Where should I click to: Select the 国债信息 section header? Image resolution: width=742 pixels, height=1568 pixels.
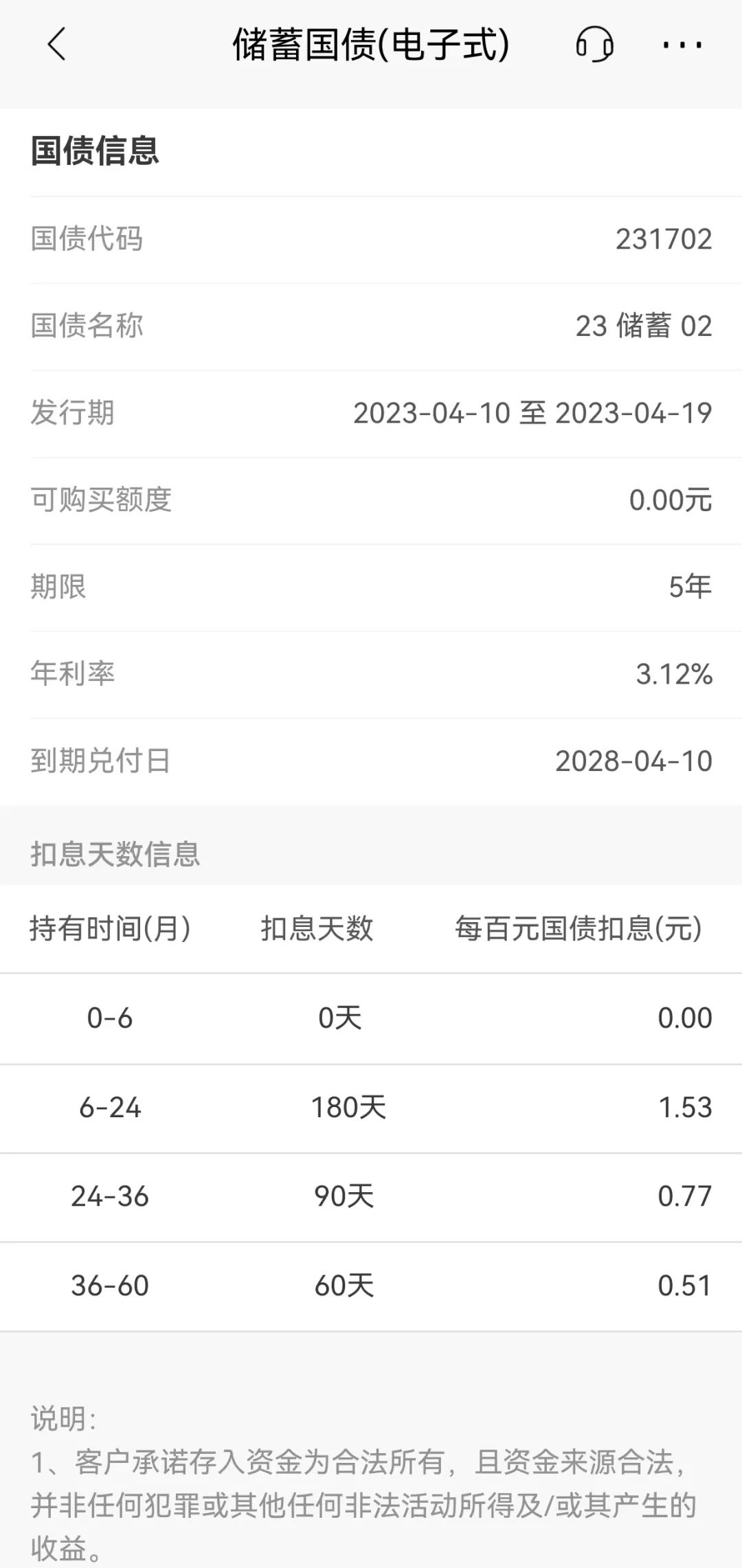[x=94, y=152]
